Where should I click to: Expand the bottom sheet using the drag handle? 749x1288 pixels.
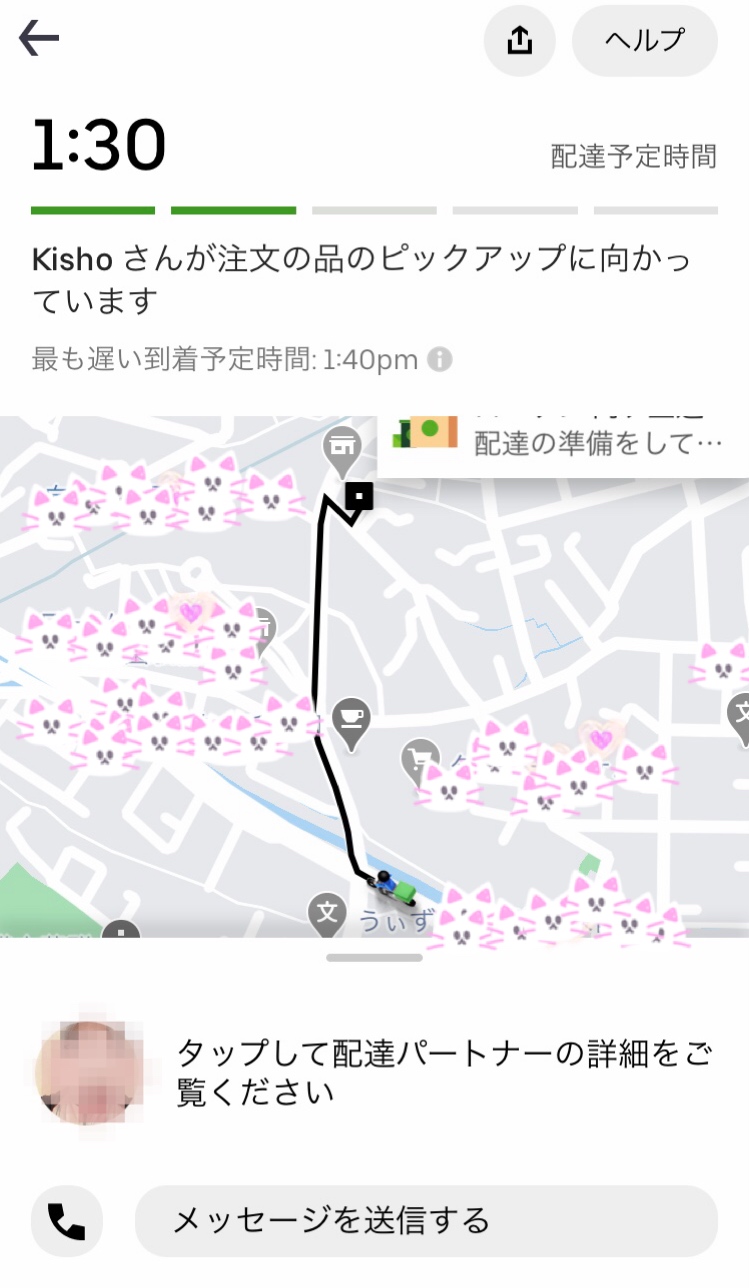point(374,956)
